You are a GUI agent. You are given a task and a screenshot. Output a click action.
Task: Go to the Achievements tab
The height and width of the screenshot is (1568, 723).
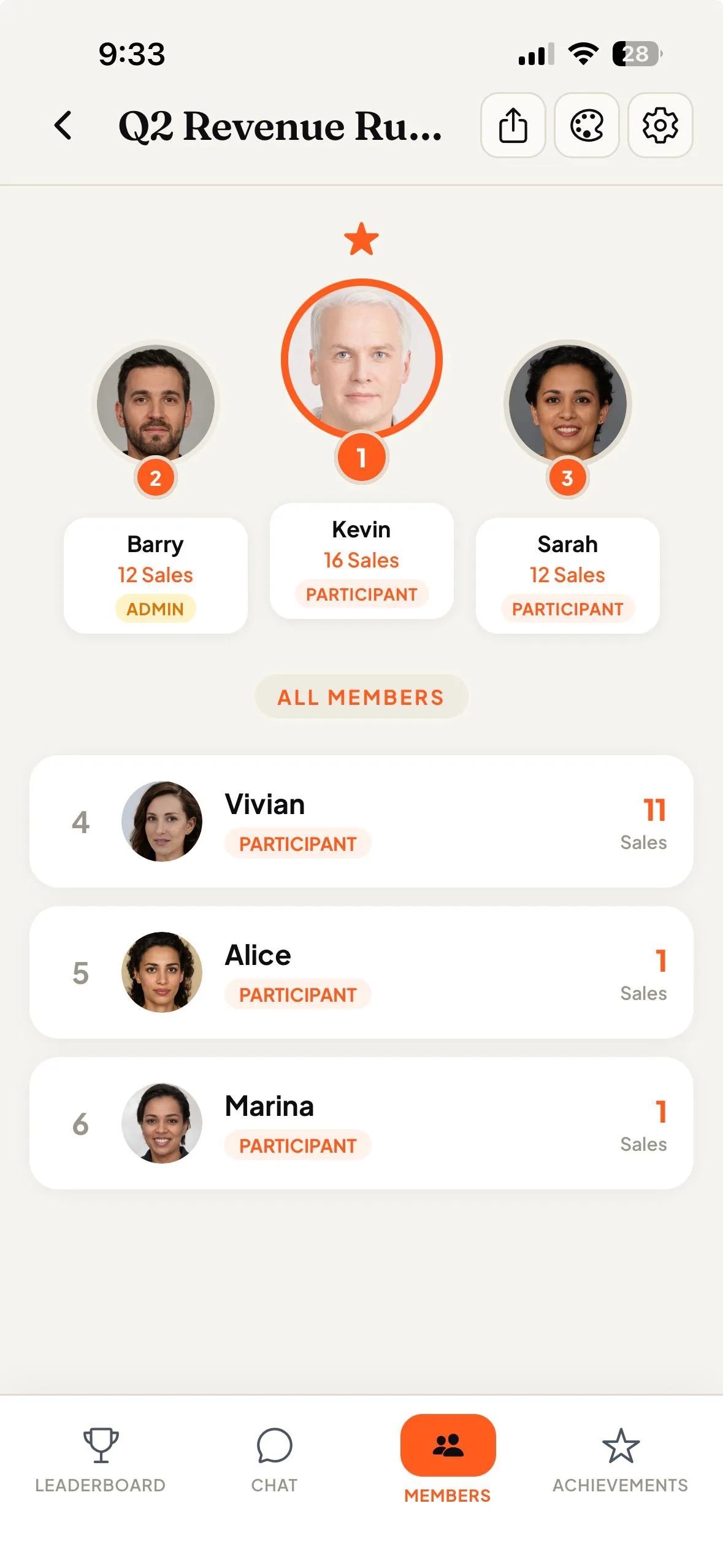(x=621, y=1460)
